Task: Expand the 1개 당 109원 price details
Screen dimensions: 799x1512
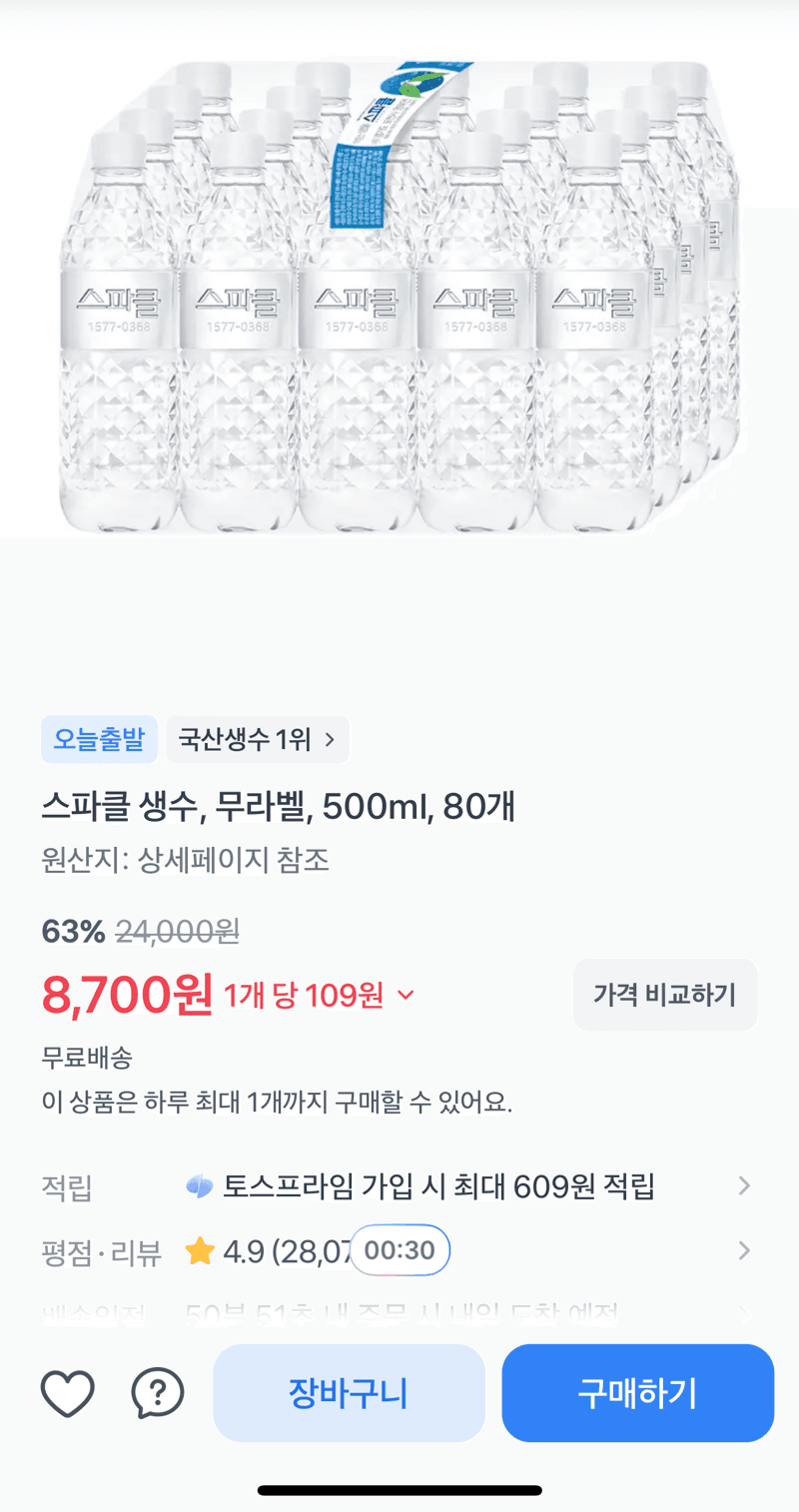Action: pyautogui.click(x=319, y=996)
